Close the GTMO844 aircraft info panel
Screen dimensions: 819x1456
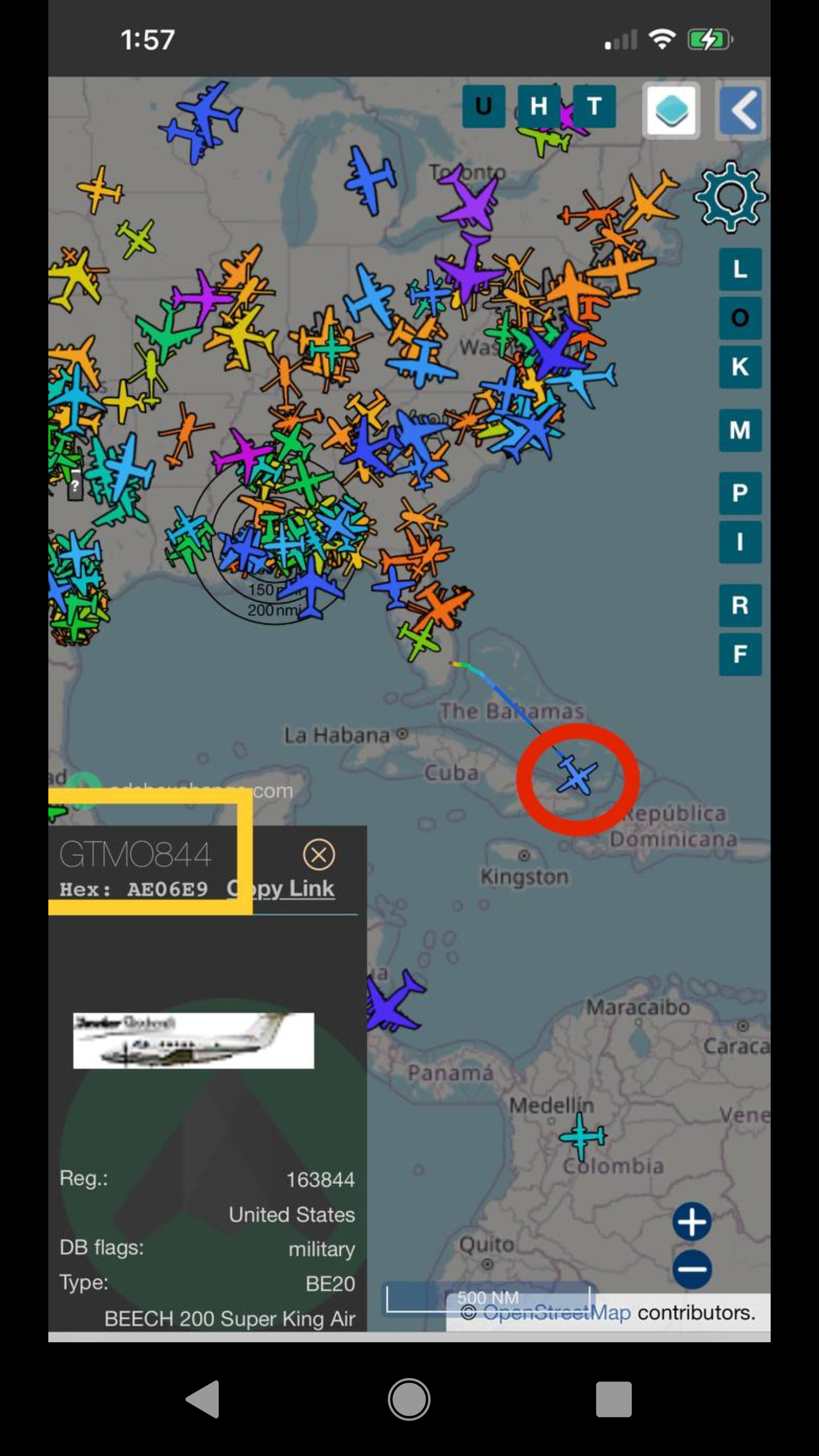tap(318, 854)
